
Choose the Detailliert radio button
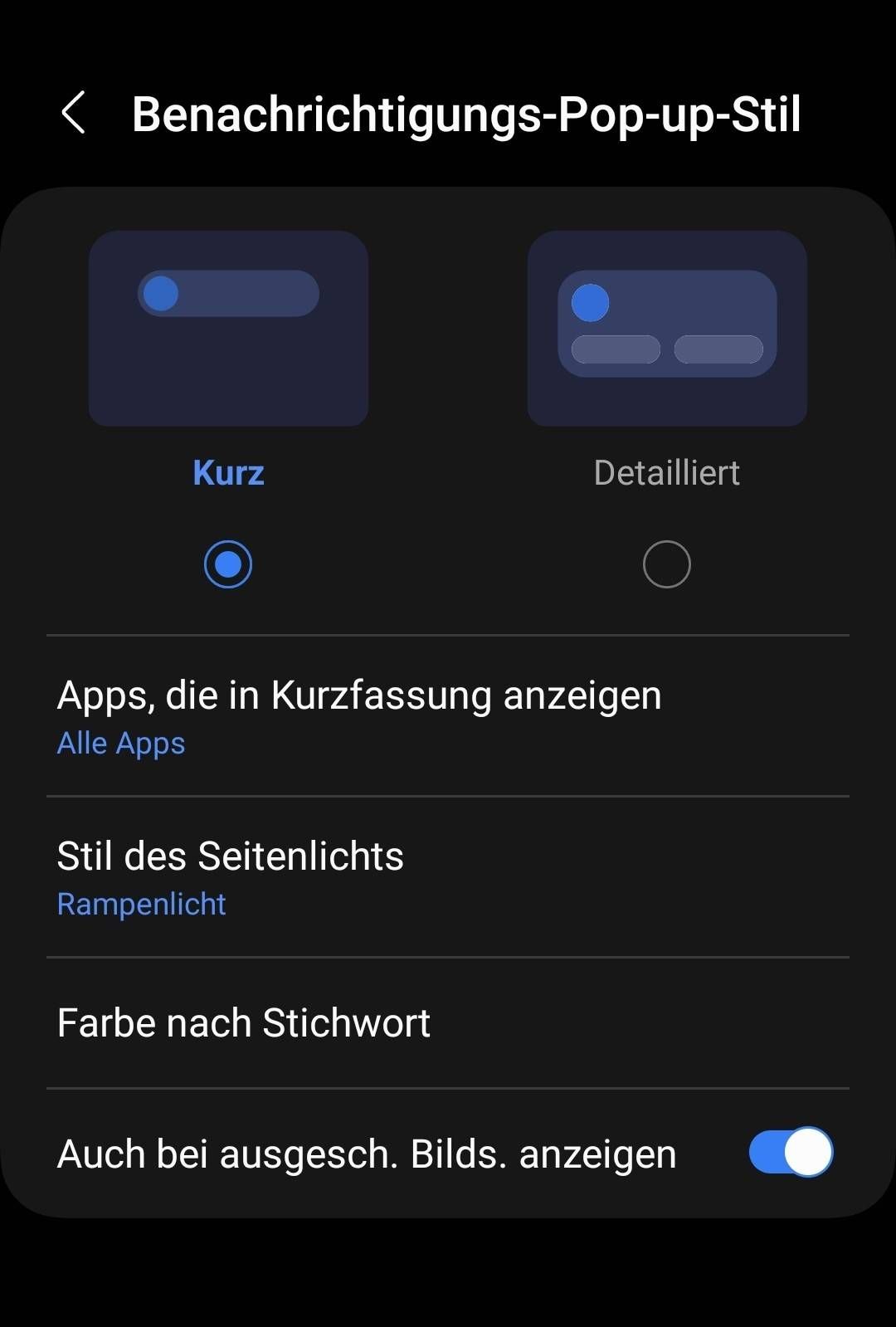666,564
